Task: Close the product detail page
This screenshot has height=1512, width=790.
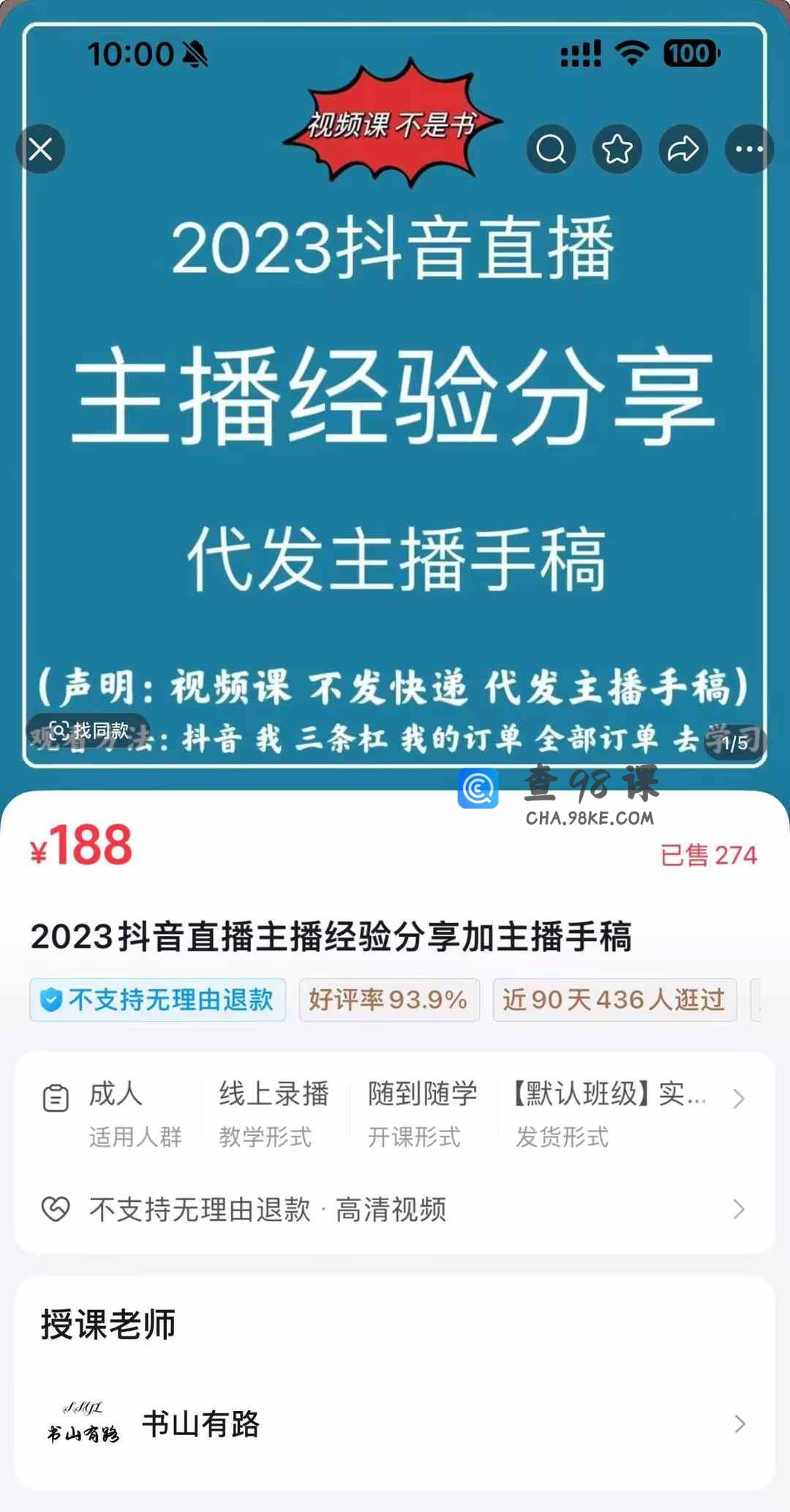Action: 41,149
